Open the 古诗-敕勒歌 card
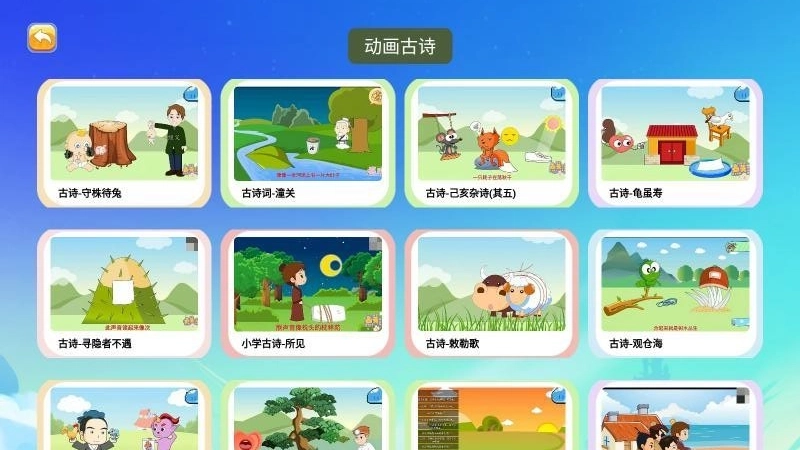This screenshot has width=800, height=450. (x=491, y=292)
